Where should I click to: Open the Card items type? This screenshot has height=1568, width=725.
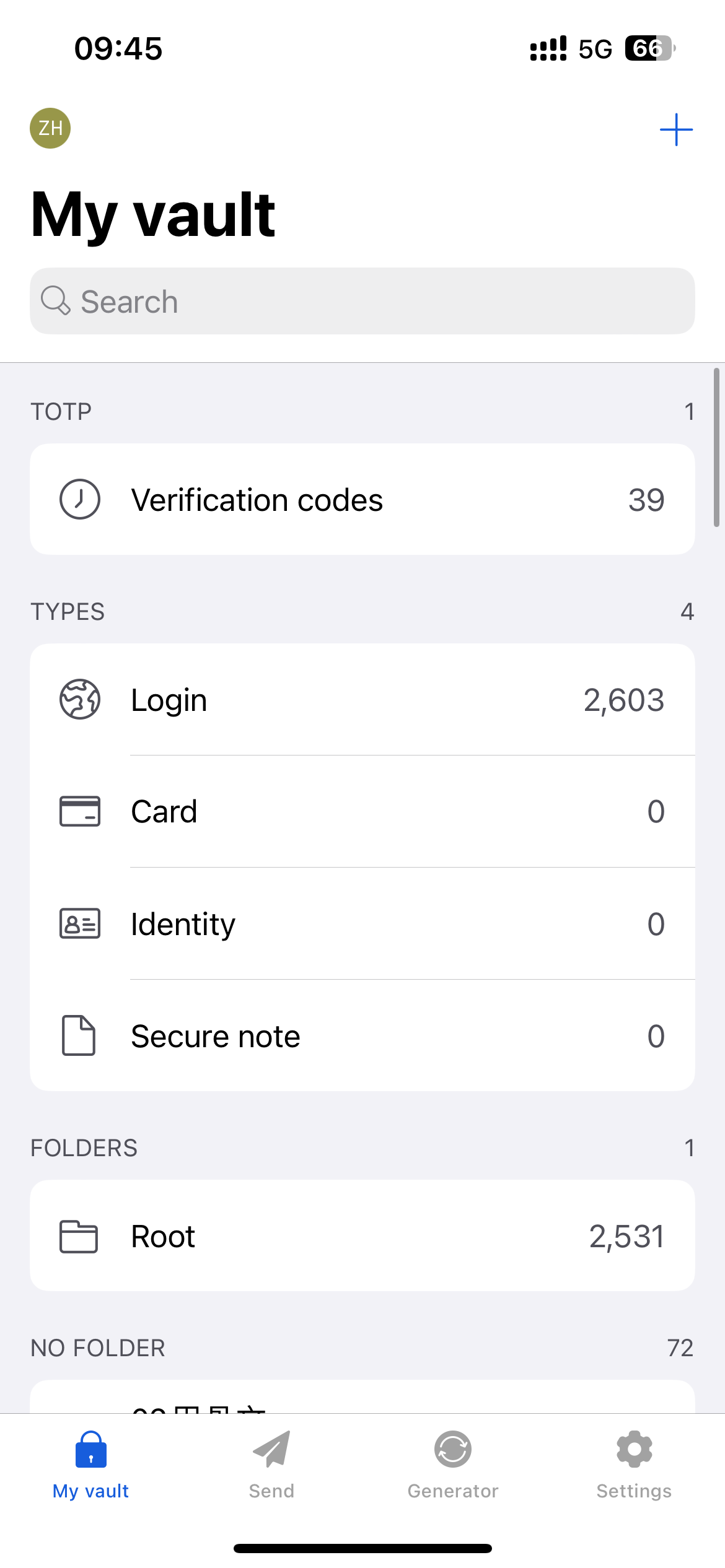click(362, 811)
